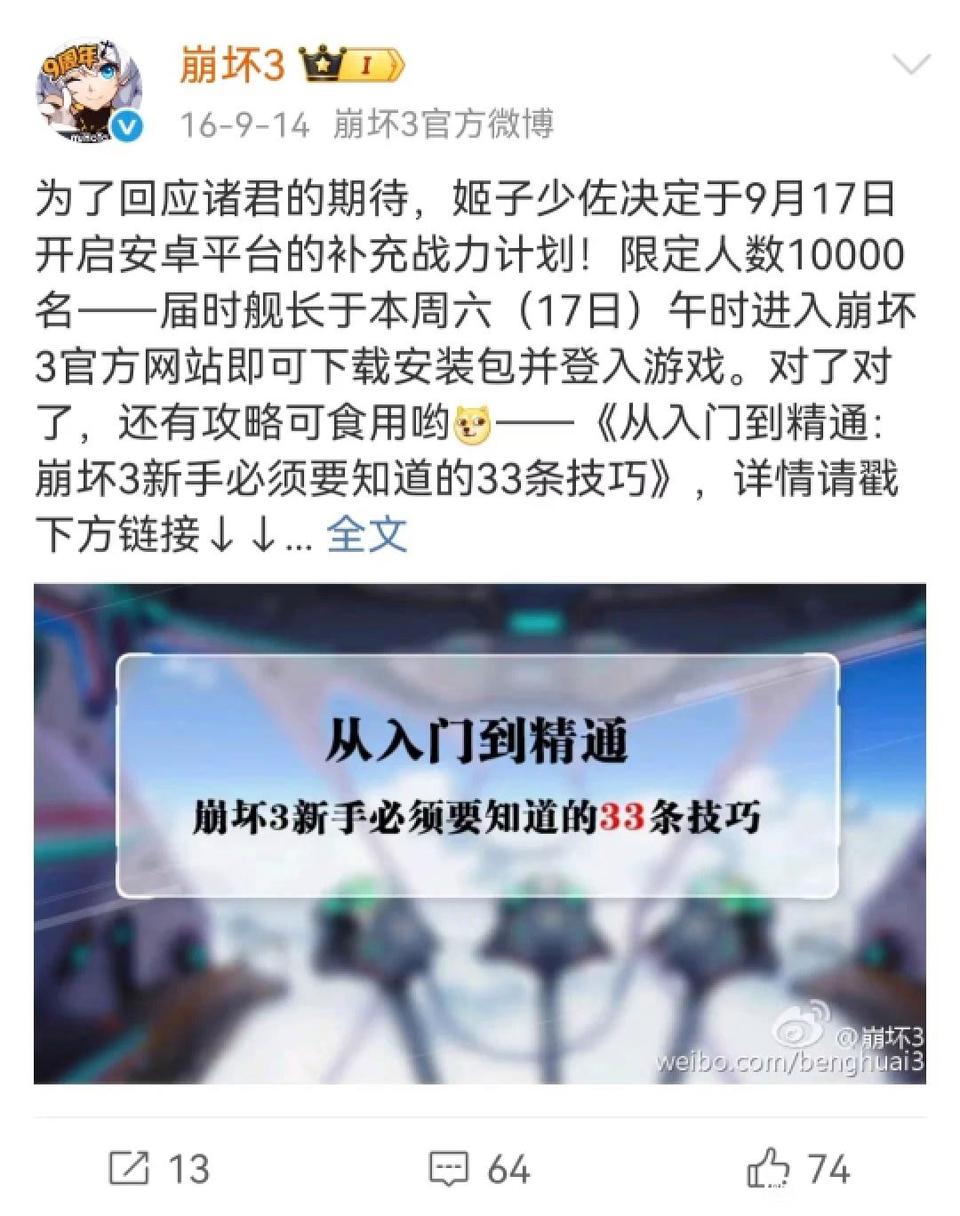This screenshot has width=960, height=1216.
Task: Tap 全文 to read full post
Action: coord(367,534)
